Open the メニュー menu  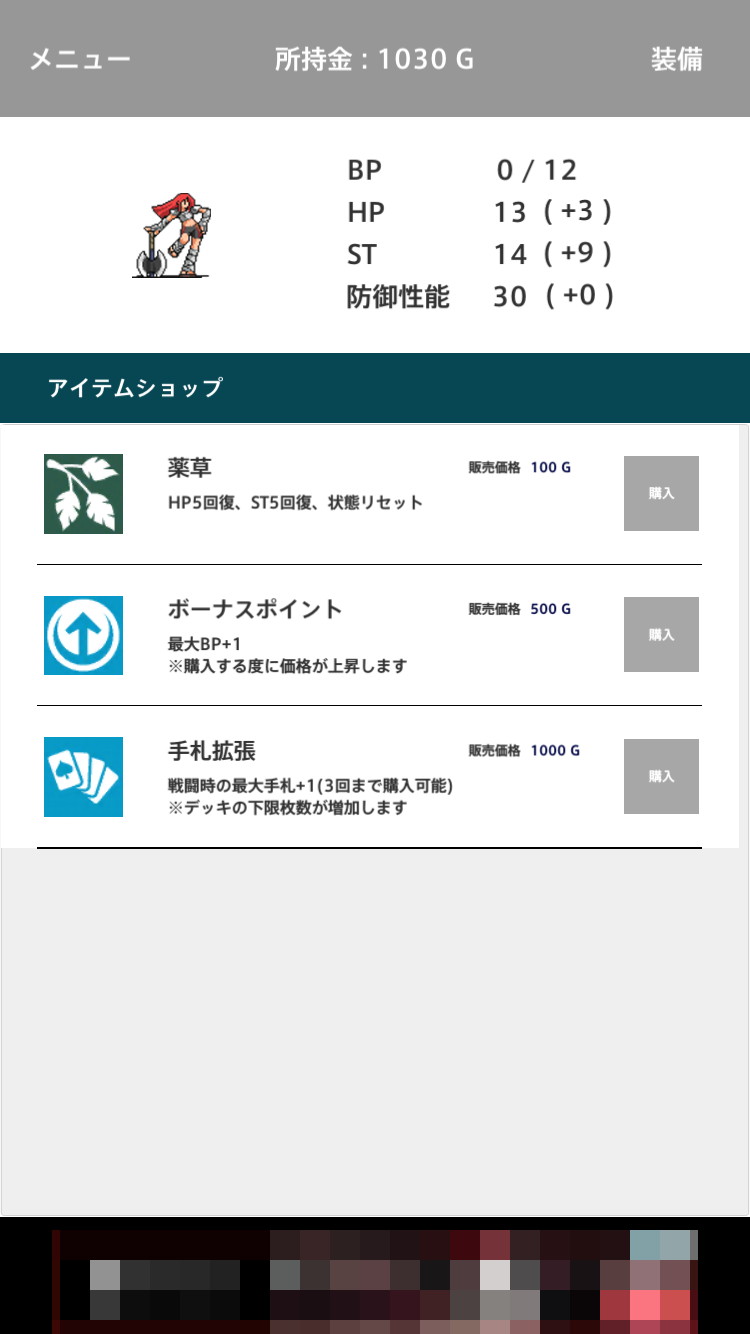[80, 60]
